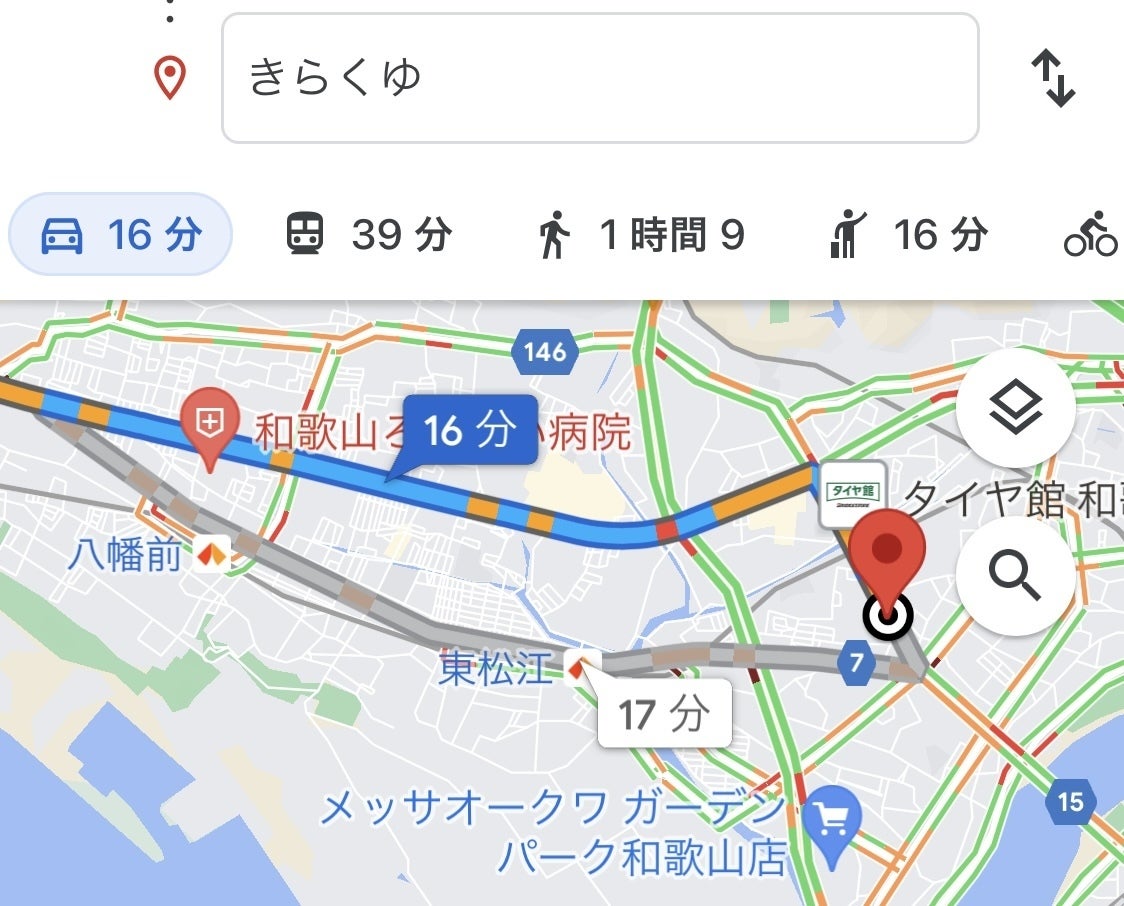This screenshot has width=1124, height=906.
Task: Choose the alternate 17 分 route
Action: 665,713
